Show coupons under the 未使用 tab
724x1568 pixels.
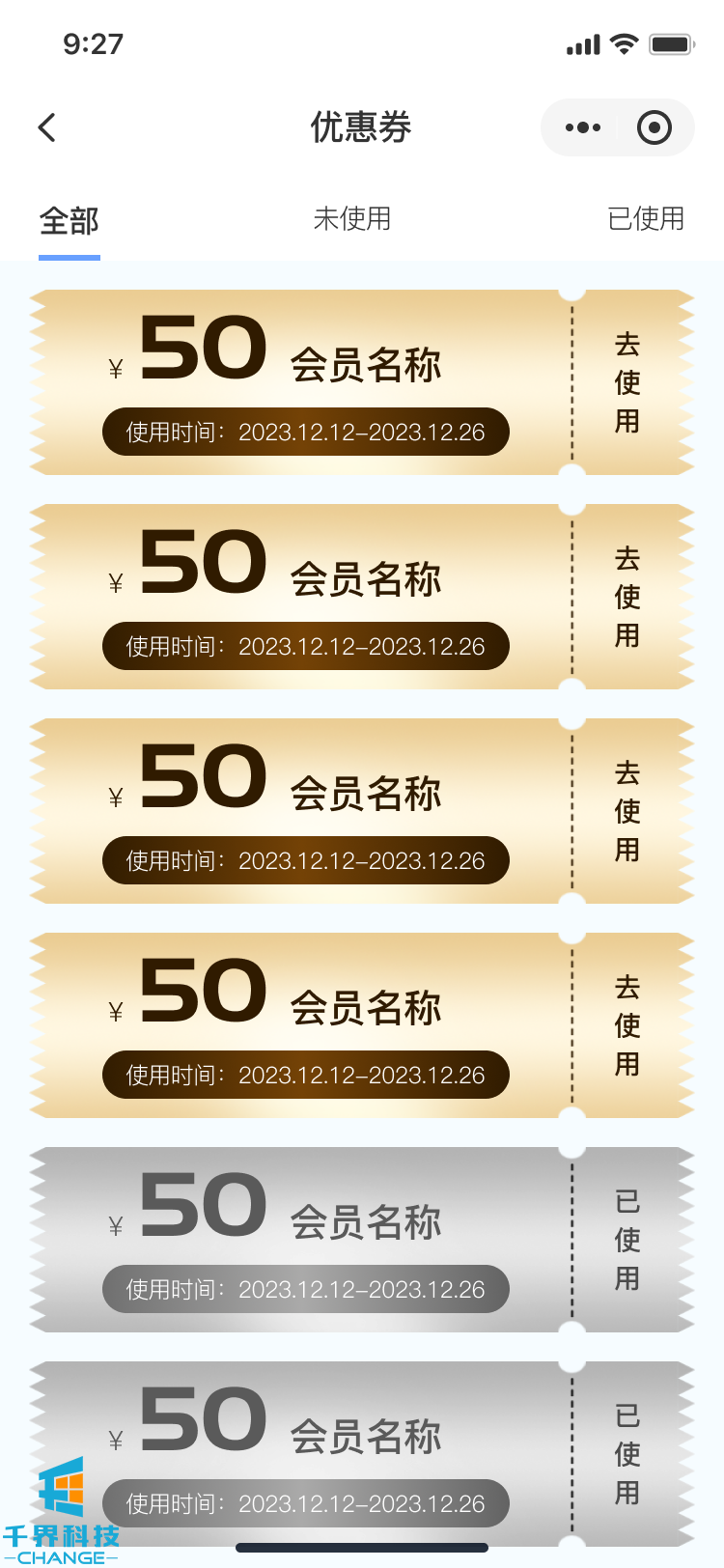coord(352,219)
